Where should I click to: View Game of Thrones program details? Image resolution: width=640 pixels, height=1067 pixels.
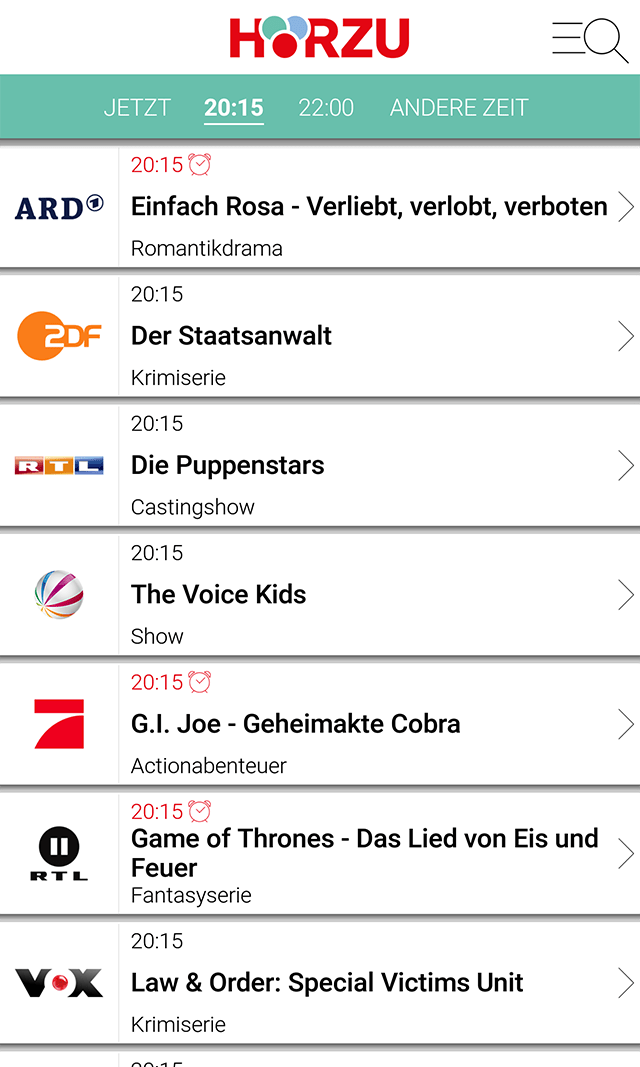coord(369,853)
